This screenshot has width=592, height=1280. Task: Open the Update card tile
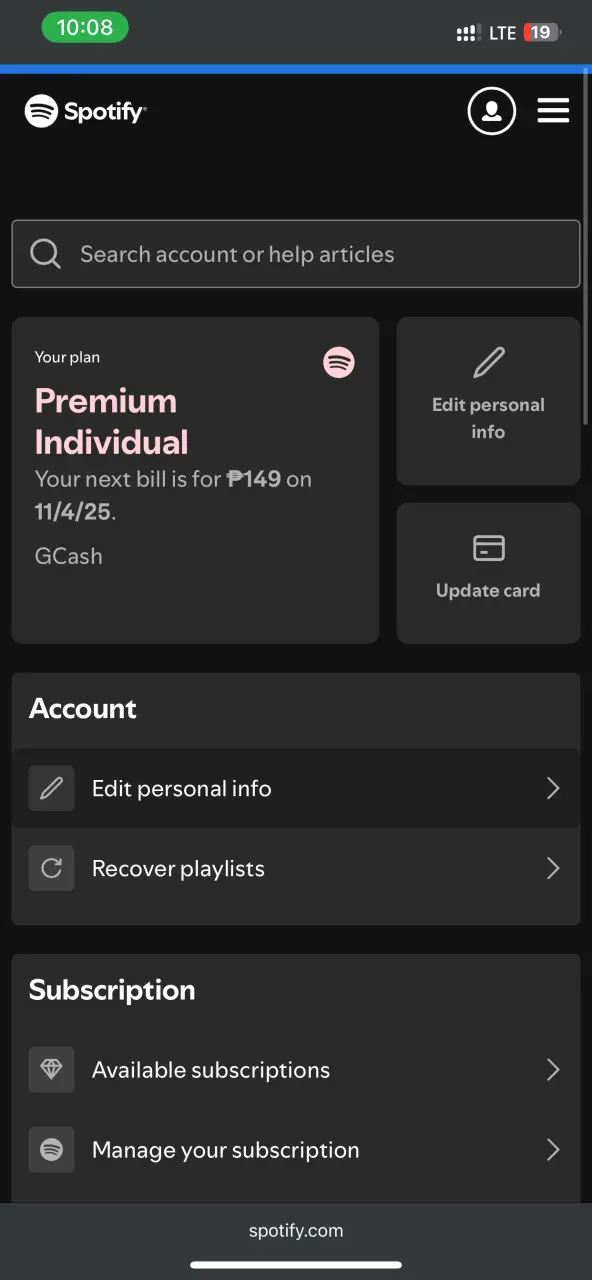tap(488, 573)
